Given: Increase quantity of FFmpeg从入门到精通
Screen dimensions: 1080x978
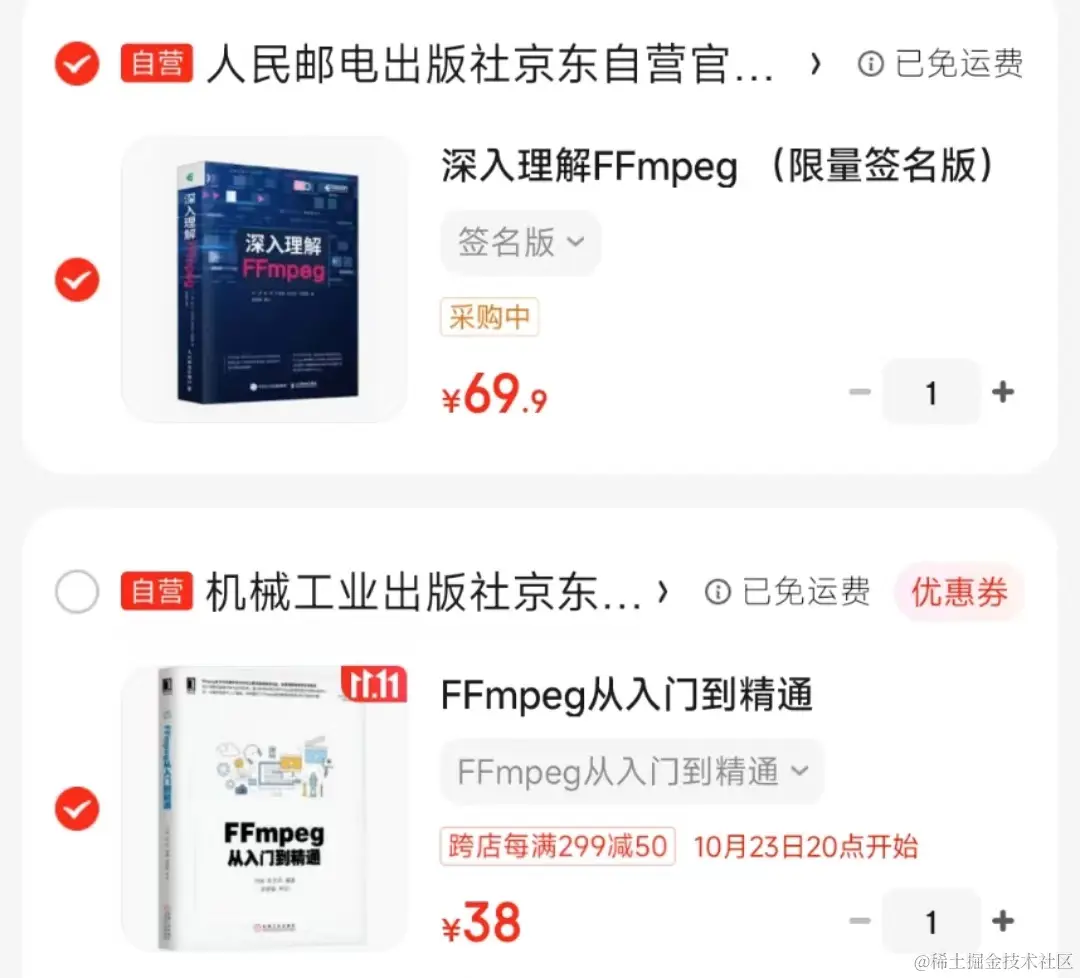Looking at the screenshot, I should [x=1002, y=921].
